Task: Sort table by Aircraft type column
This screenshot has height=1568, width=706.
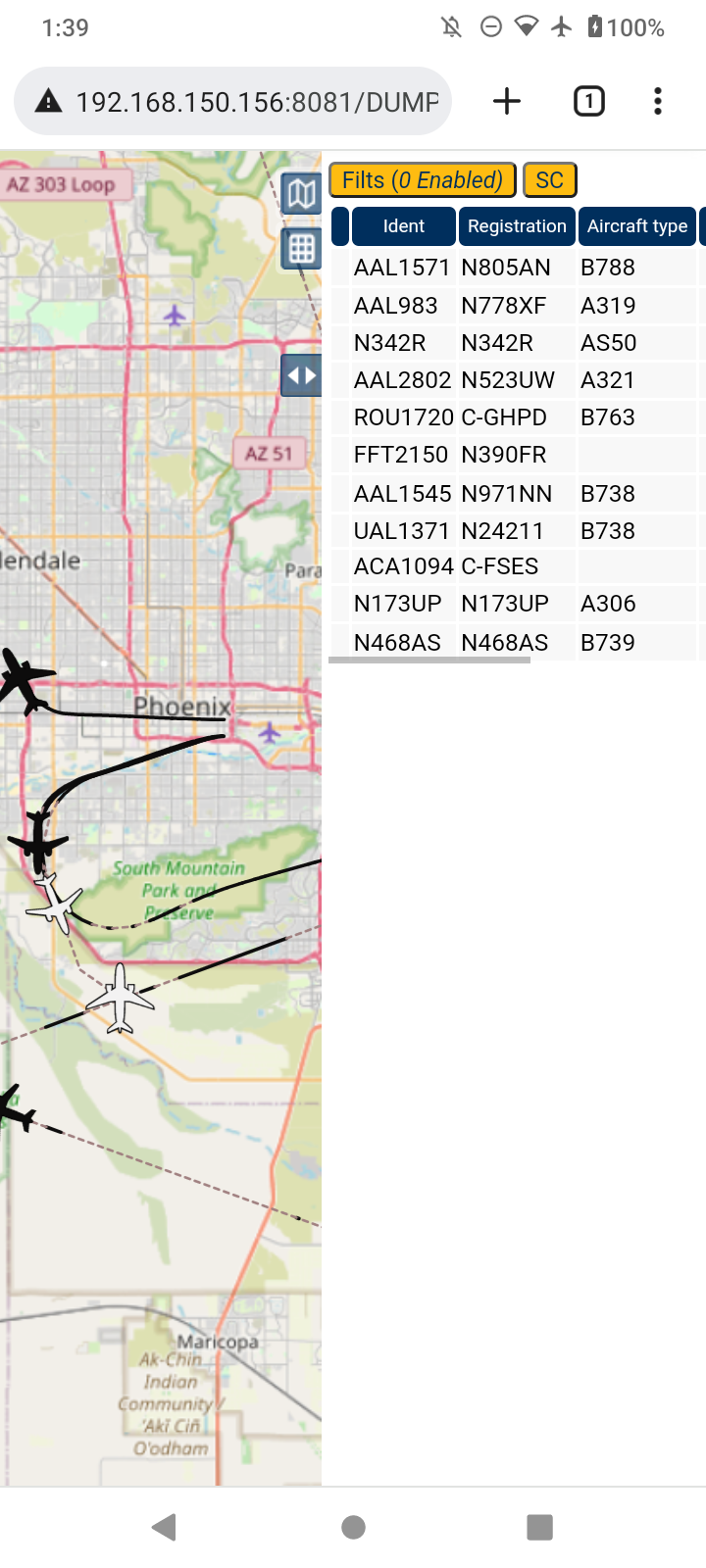Action: tap(637, 226)
